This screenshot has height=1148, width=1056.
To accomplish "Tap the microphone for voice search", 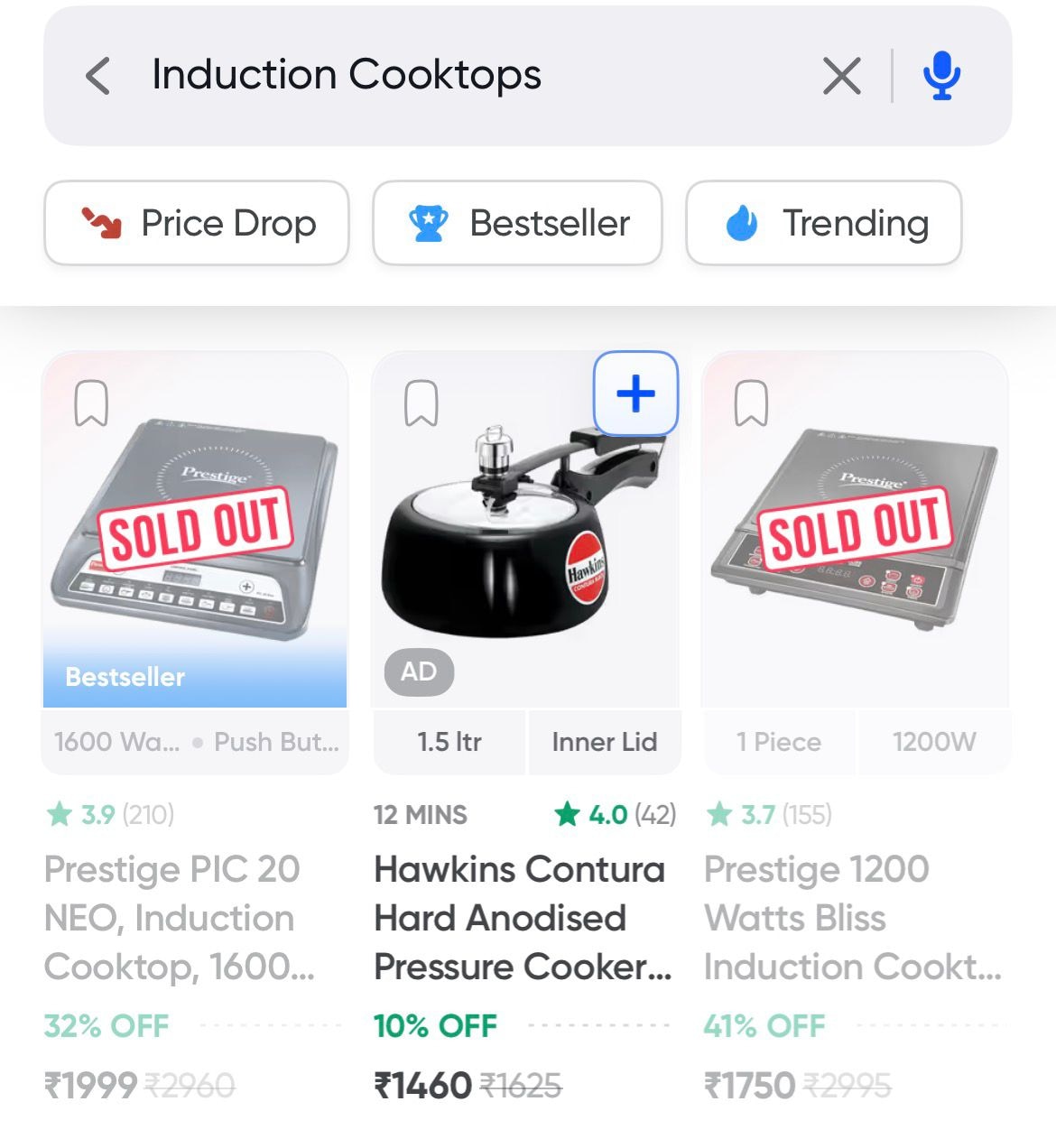I will point(940,76).
